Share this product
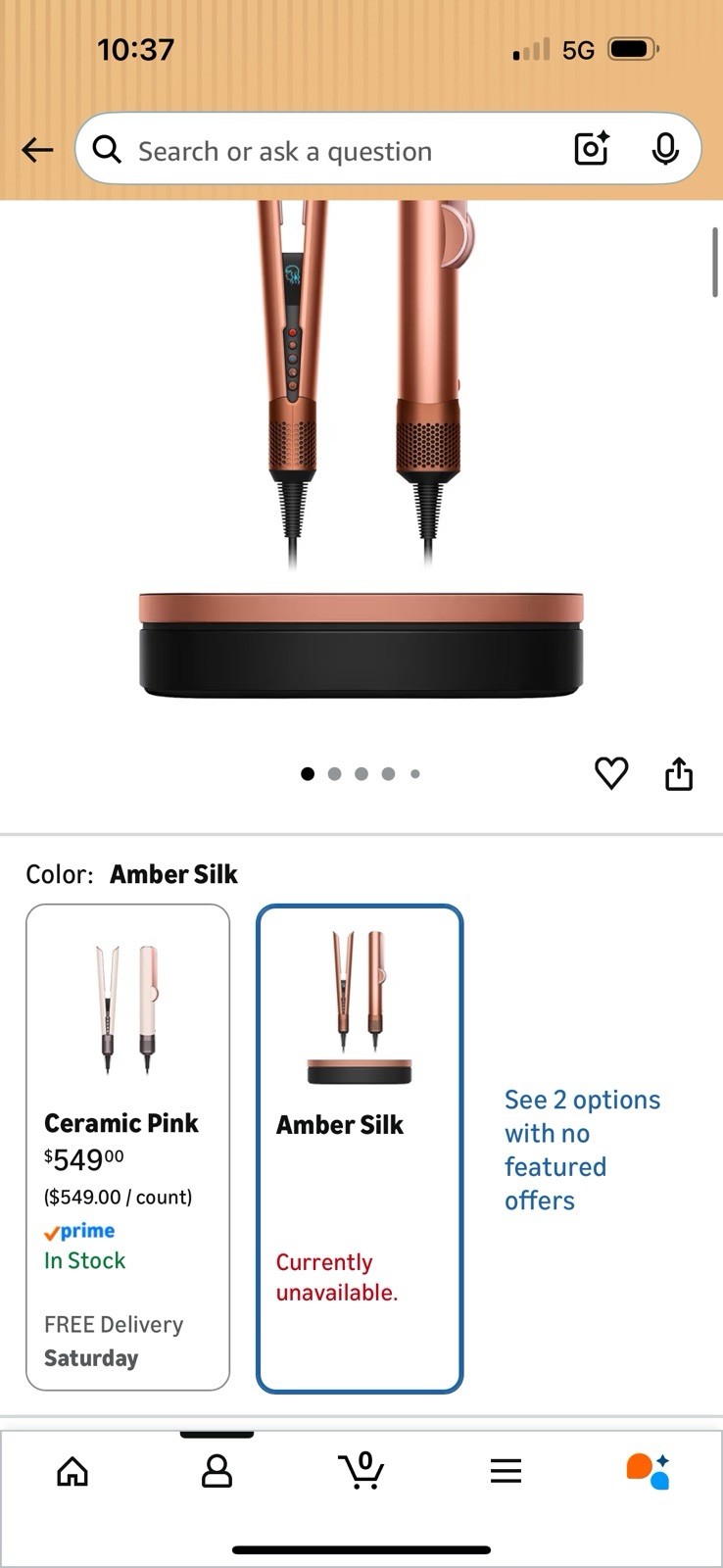Image resolution: width=723 pixels, height=1568 pixels. 679,773
